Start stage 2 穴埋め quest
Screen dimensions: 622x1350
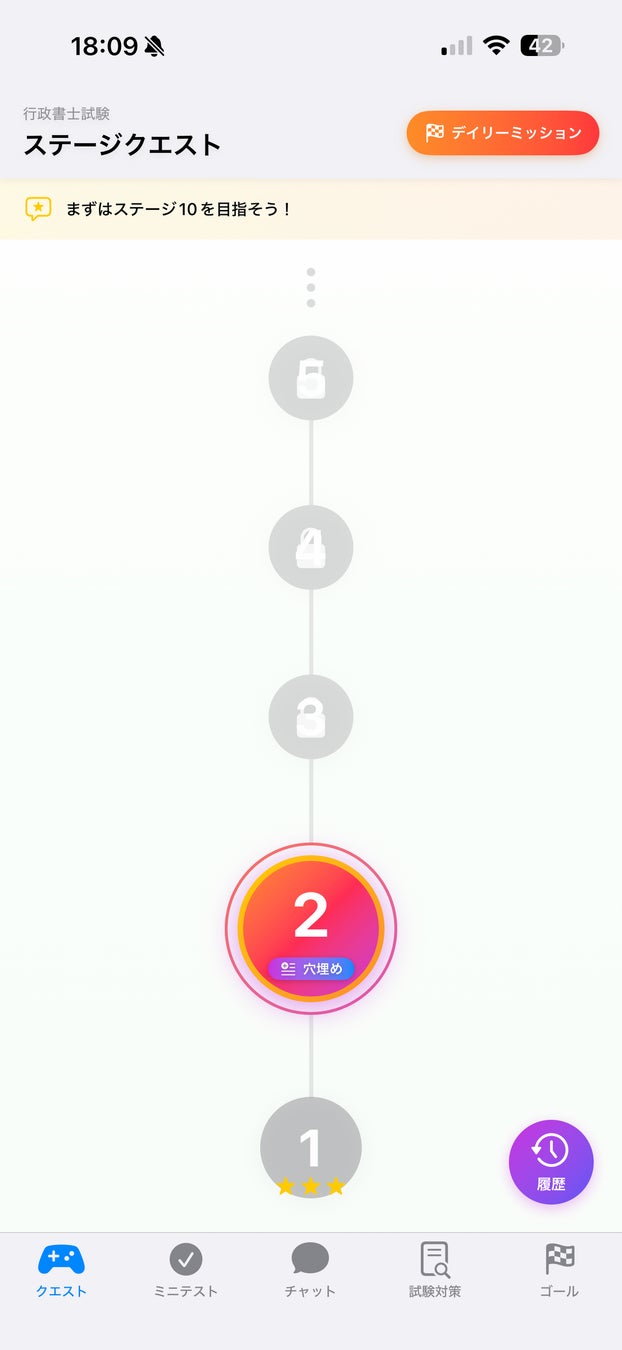311,928
